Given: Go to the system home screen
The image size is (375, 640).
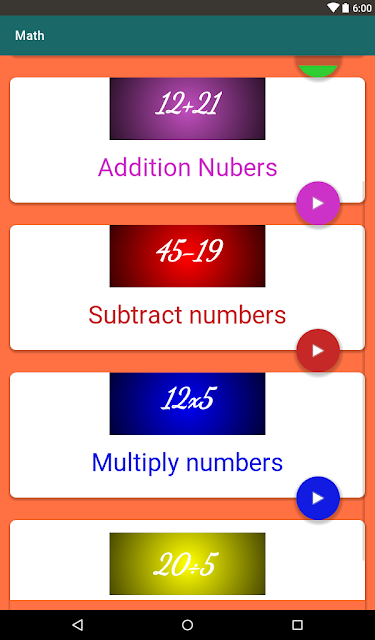Looking at the screenshot, I should 187,624.
